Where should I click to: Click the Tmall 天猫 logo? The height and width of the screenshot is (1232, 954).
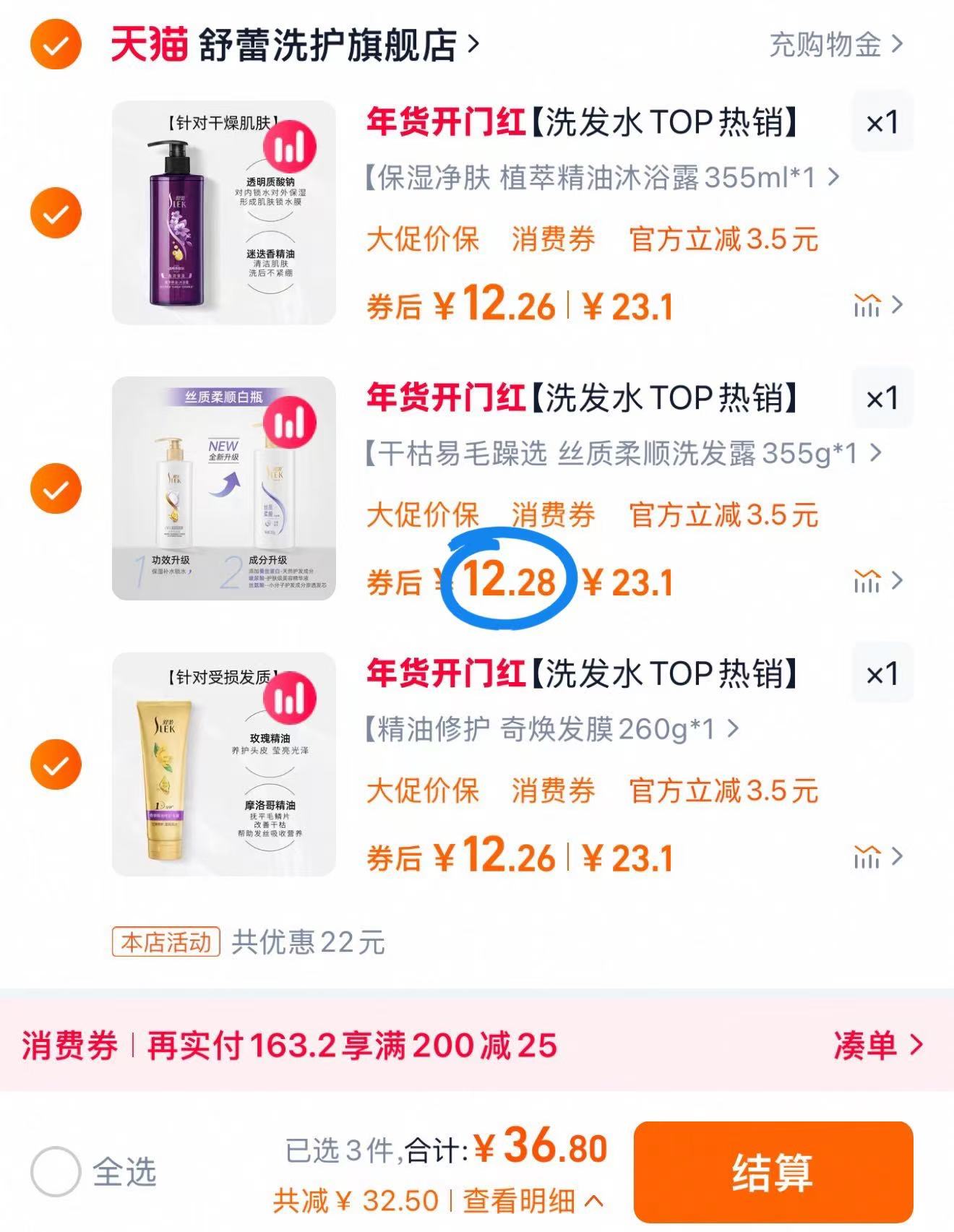[x=148, y=43]
